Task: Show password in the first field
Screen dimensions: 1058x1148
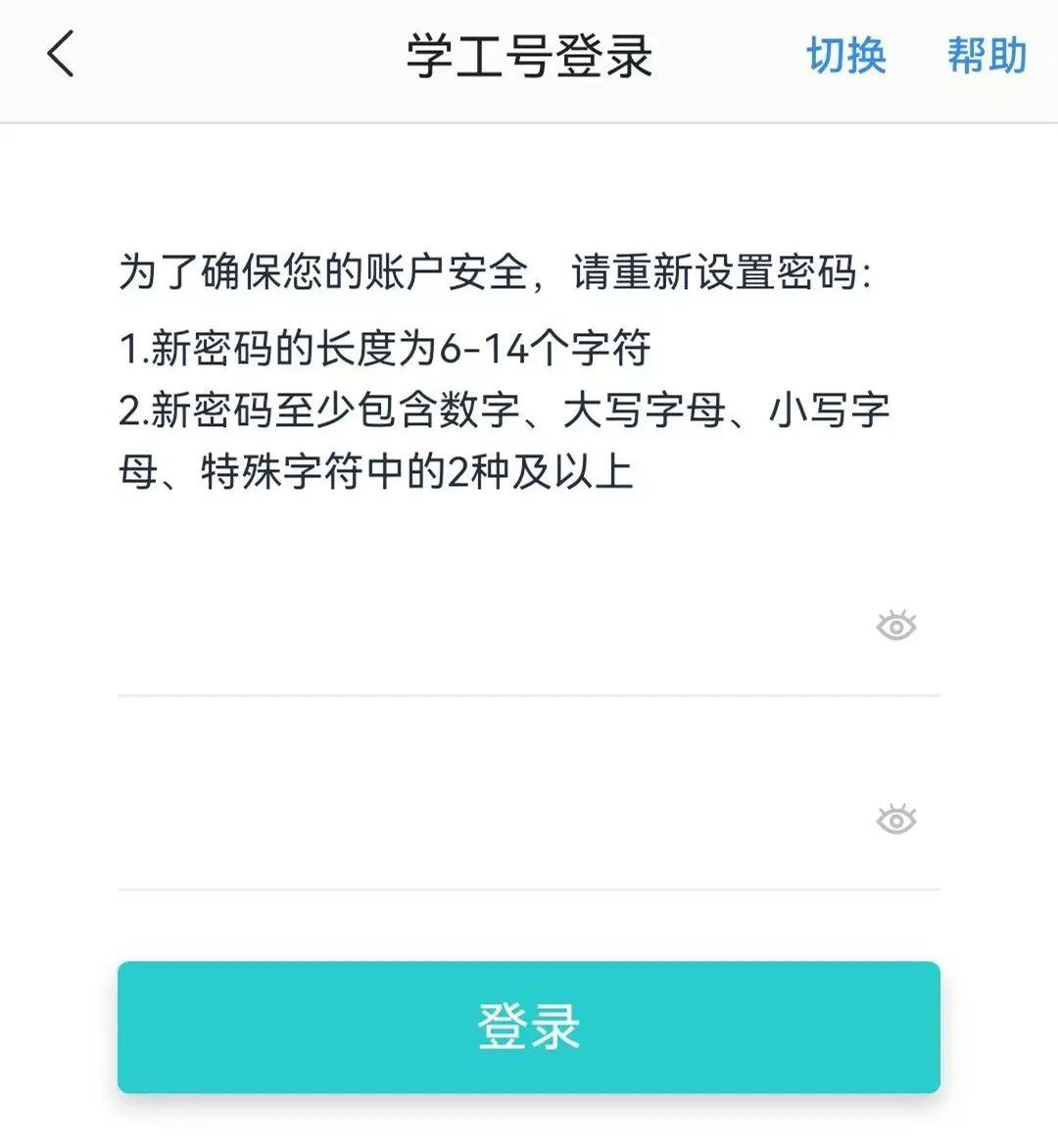Action: coord(895,625)
